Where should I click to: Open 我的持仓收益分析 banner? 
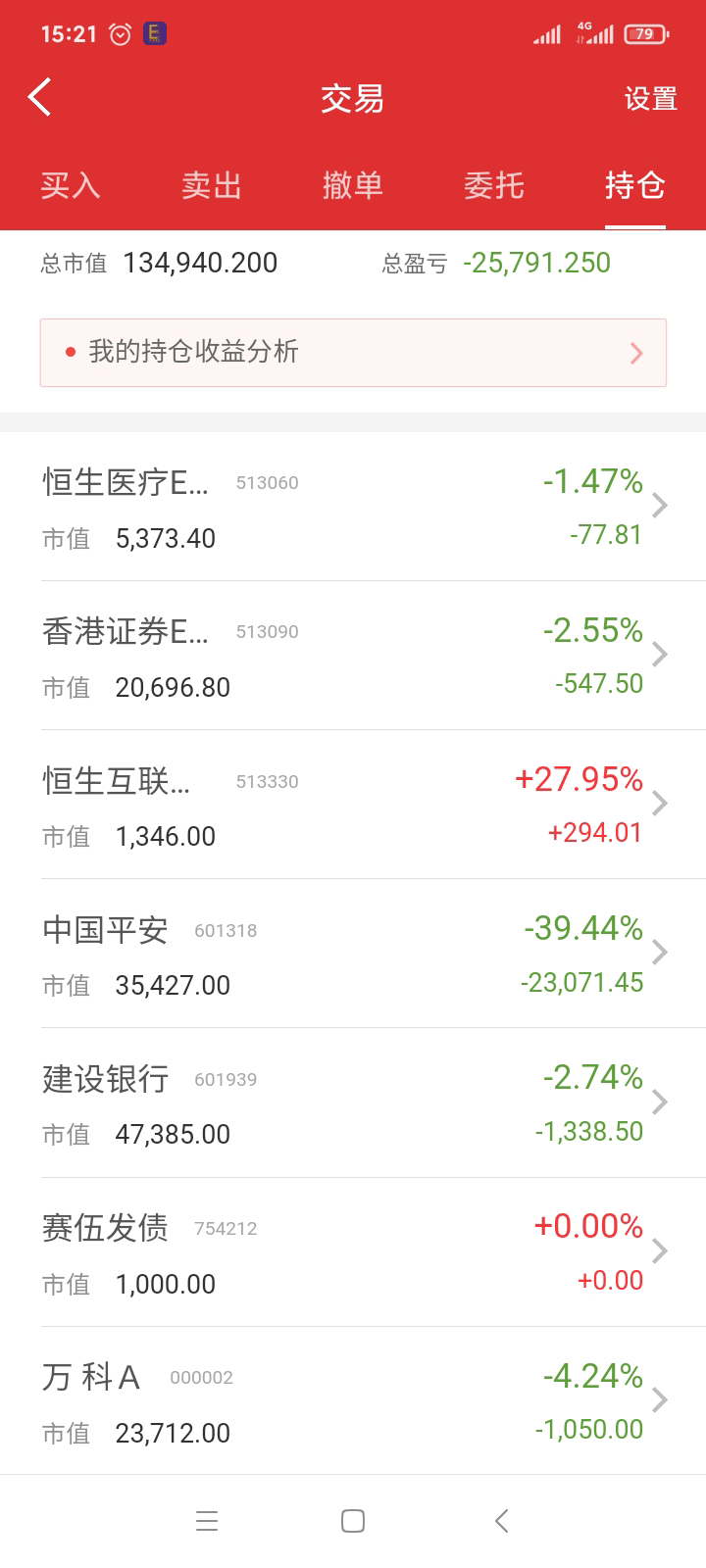(x=353, y=353)
